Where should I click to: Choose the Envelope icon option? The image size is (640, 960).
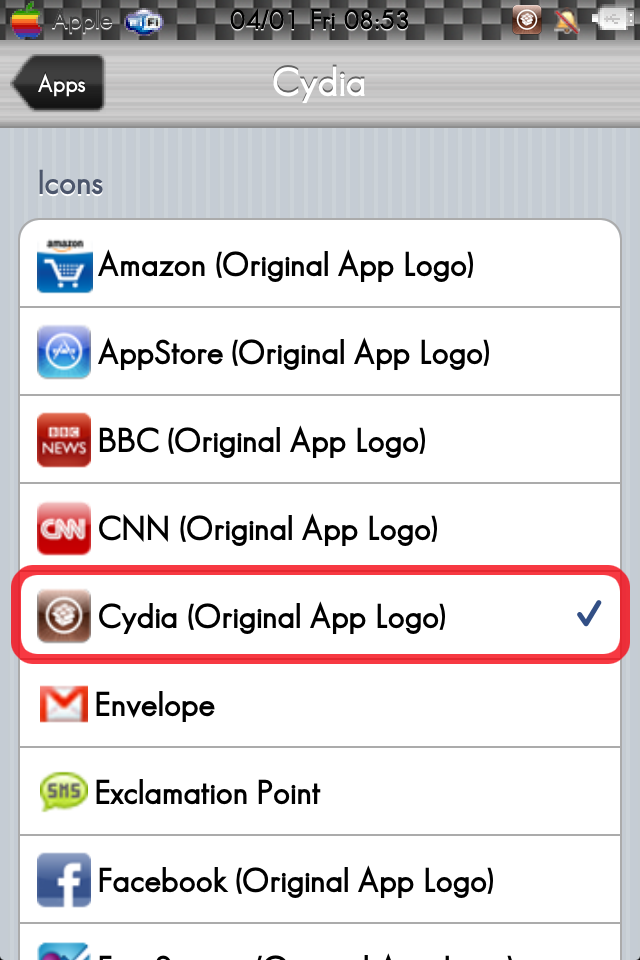point(320,705)
